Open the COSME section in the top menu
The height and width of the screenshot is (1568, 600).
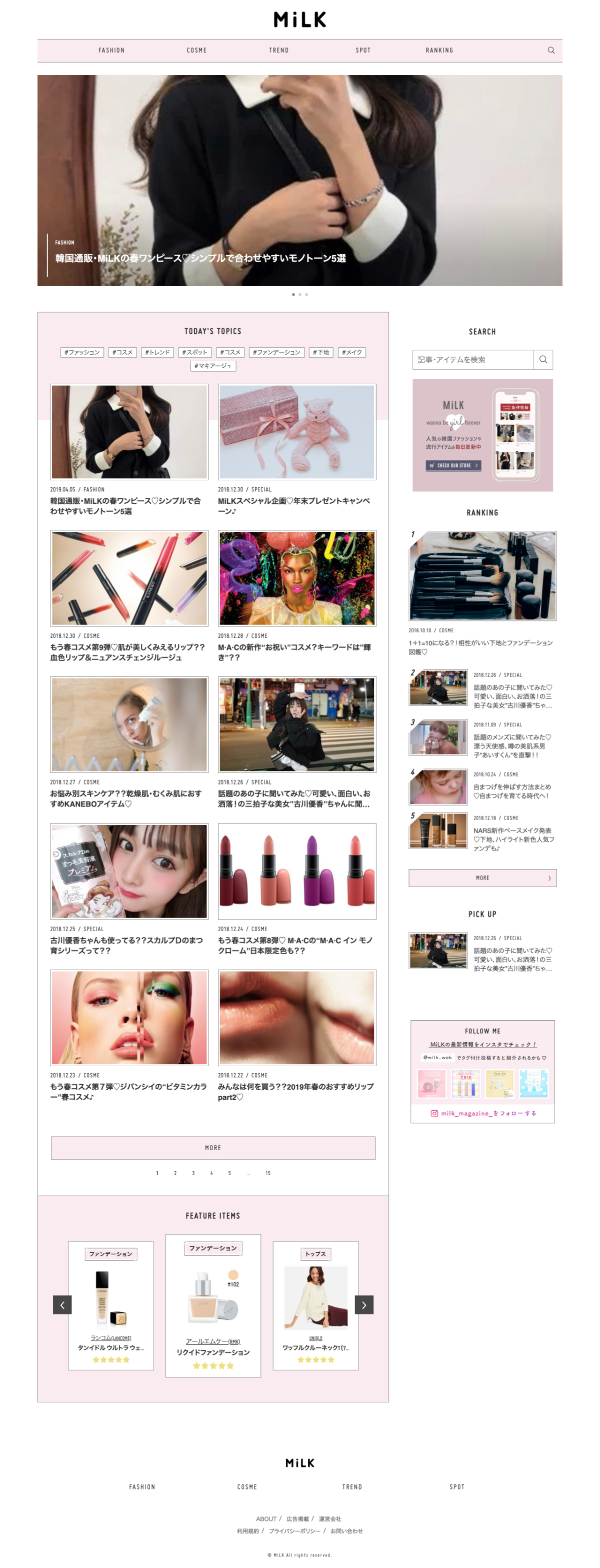point(196,51)
